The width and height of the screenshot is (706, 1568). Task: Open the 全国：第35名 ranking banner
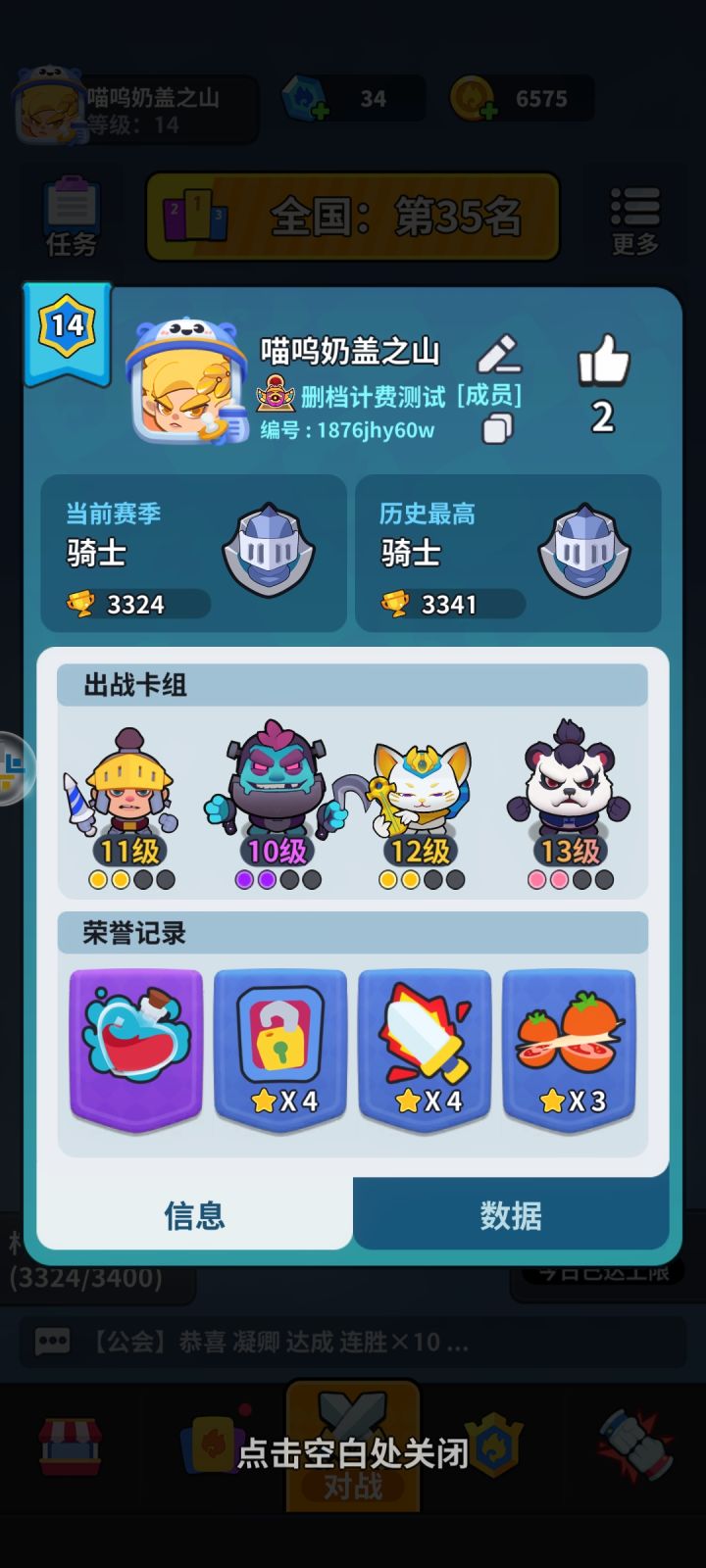coord(353,218)
